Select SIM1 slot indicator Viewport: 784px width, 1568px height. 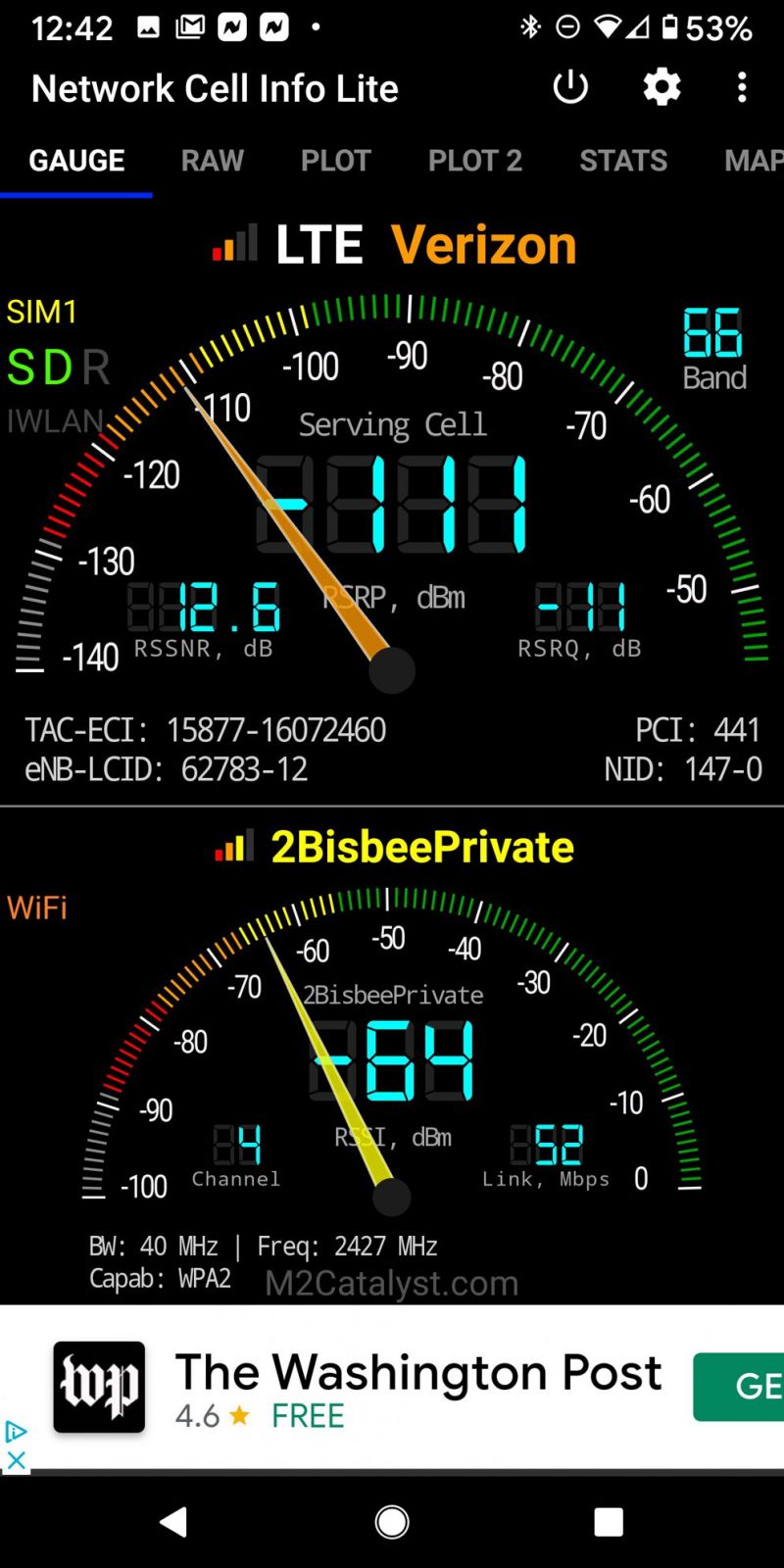tap(43, 312)
